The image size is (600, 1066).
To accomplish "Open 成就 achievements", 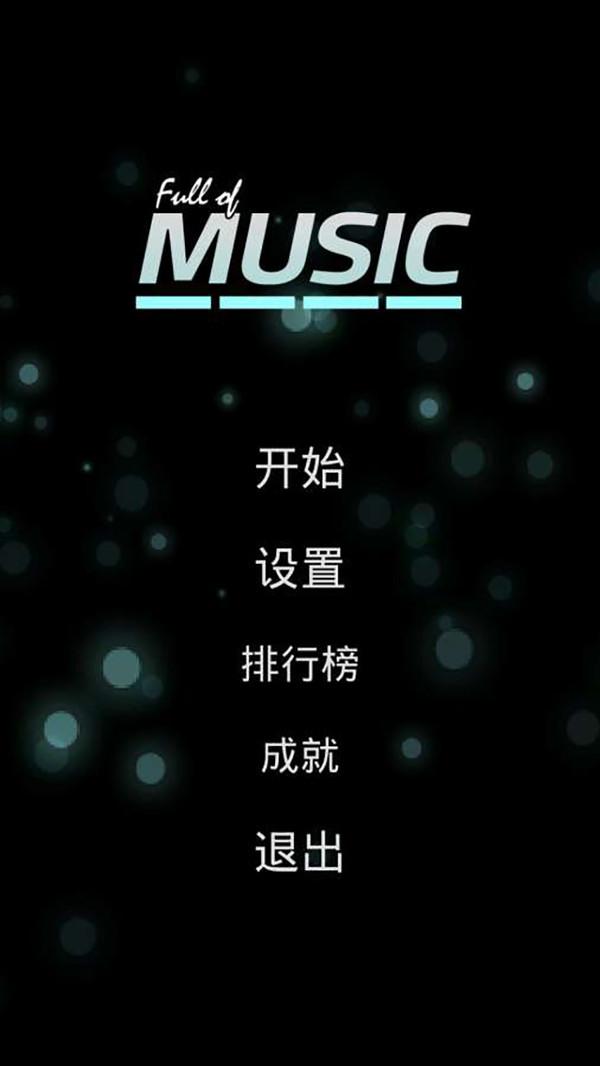I will (x=299, y=757).
